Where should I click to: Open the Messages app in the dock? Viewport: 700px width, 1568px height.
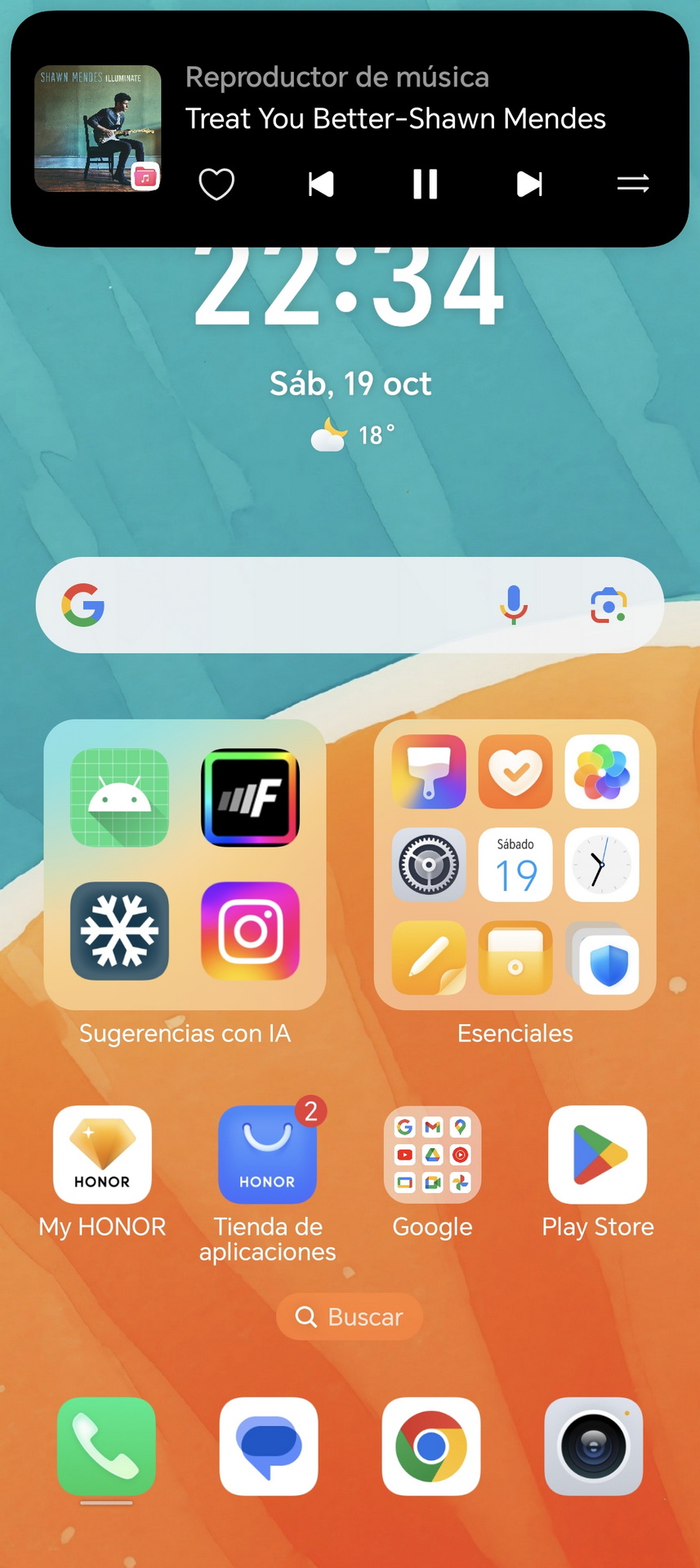[x=269, y=1446]
